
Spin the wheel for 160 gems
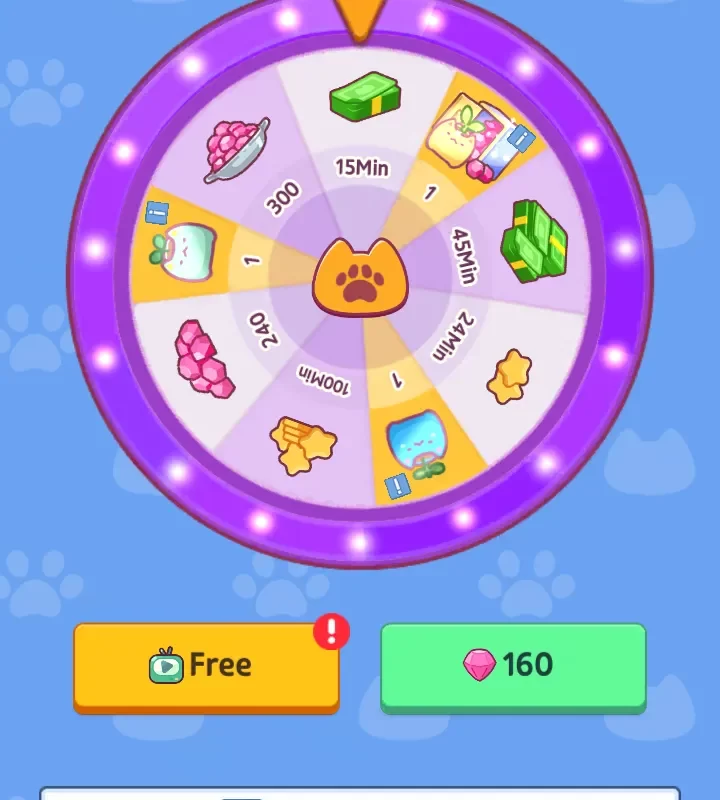(513, 665)
